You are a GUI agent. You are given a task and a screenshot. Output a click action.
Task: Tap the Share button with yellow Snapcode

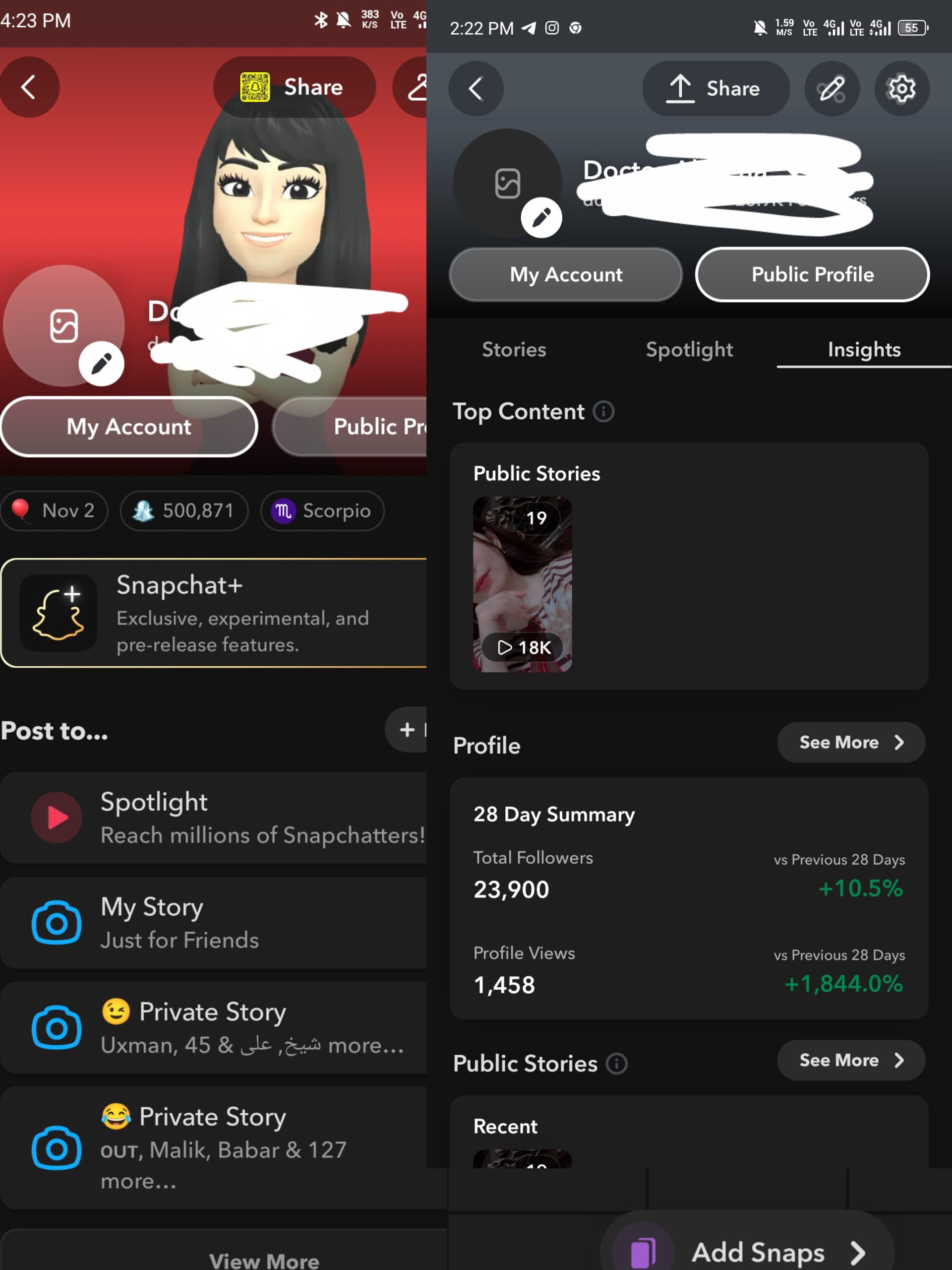pyautogui.click(x=295, y=87)
